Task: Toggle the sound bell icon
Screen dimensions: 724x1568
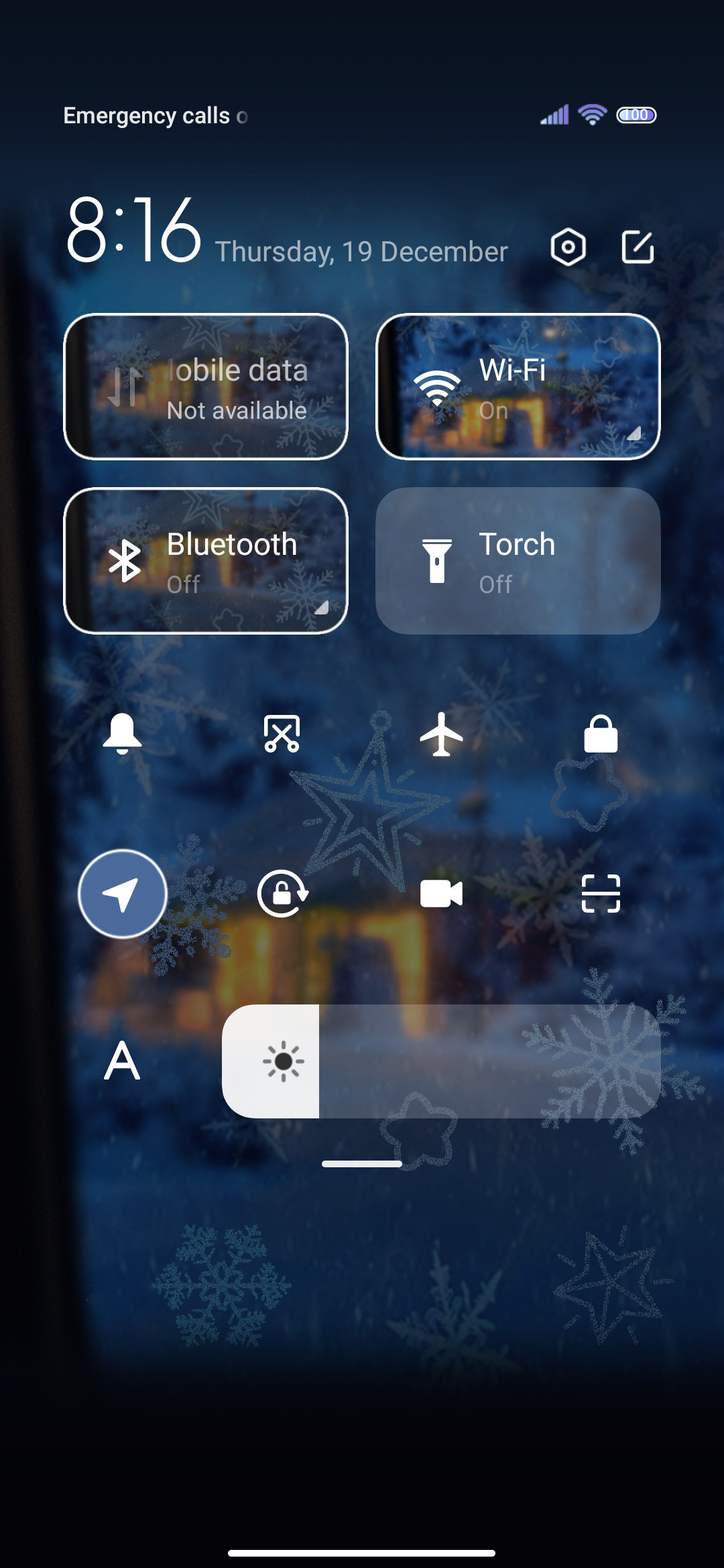Action: pos(123,734)
